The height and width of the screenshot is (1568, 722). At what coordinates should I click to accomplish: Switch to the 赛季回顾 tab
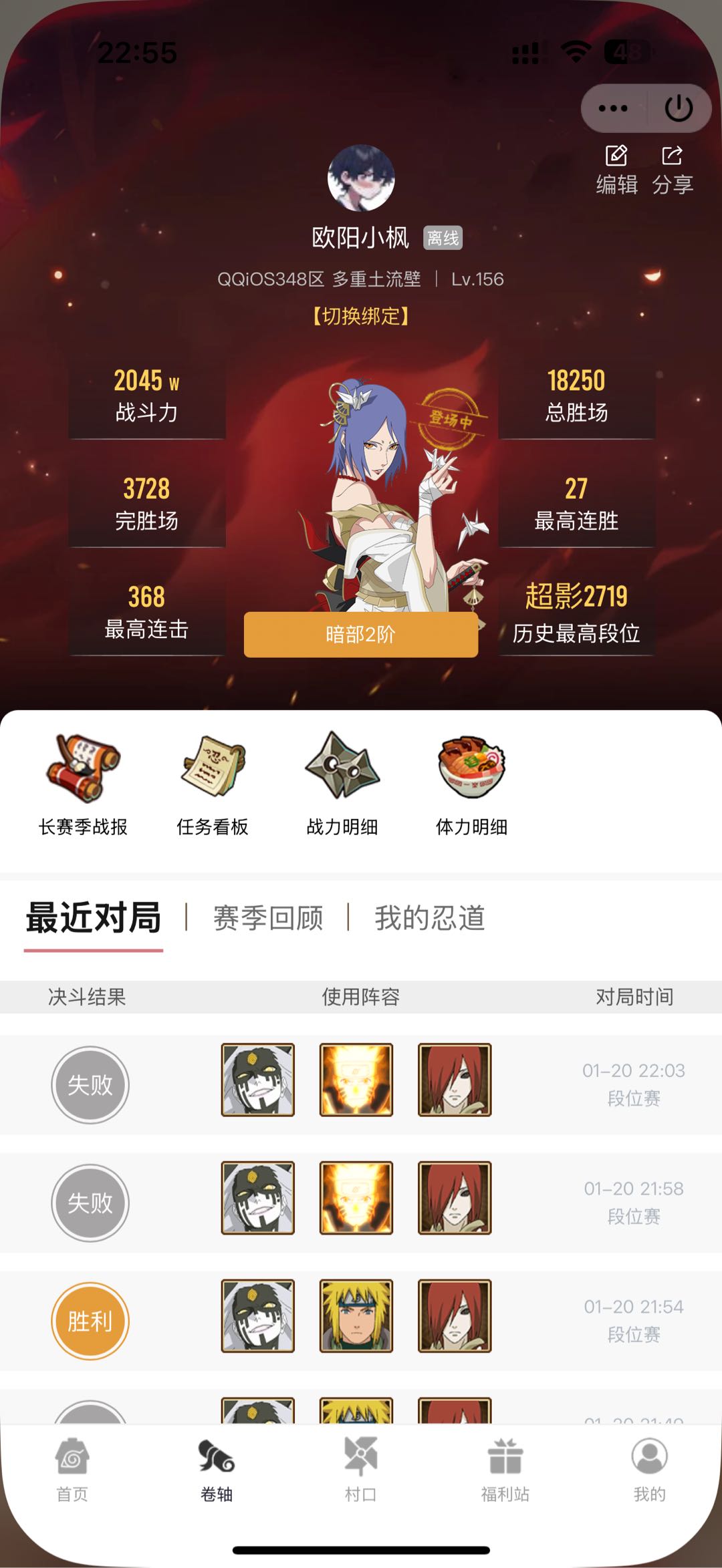click(x=268, y=918)
